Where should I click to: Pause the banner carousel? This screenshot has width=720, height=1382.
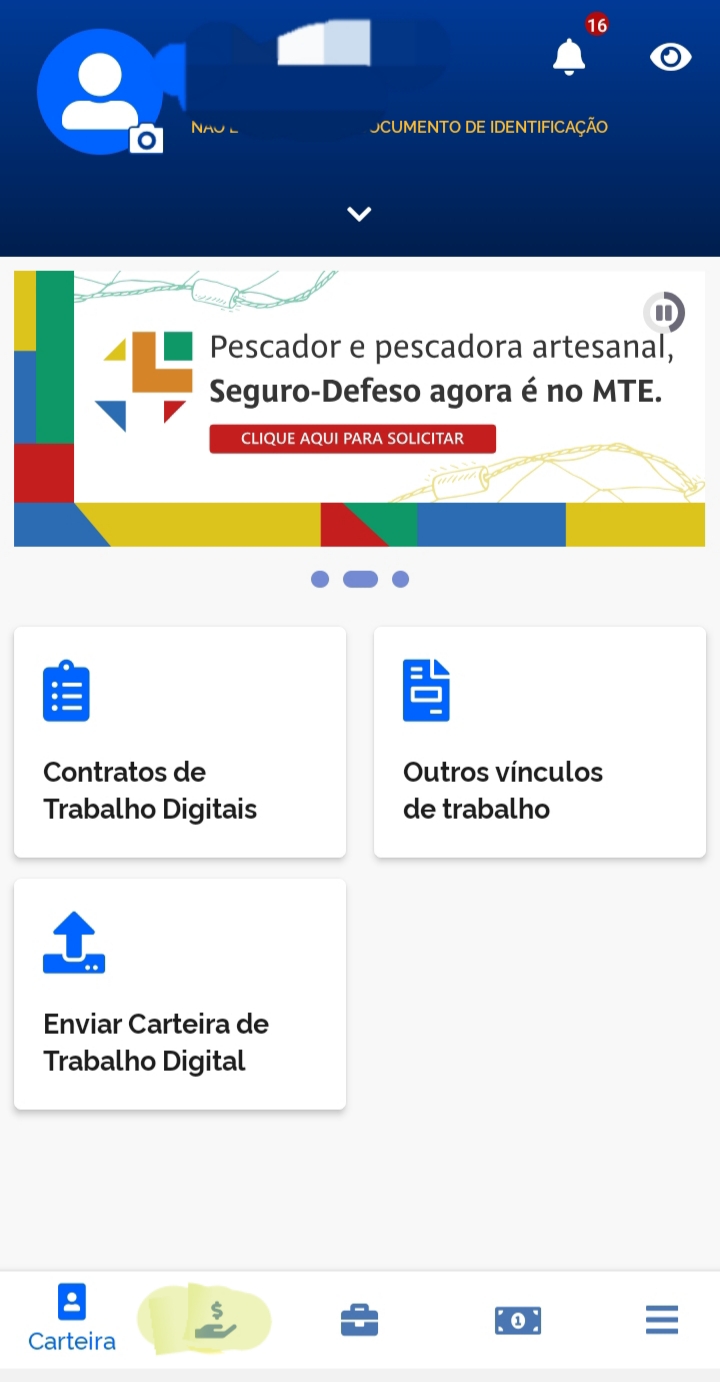pyautogui.click(x=664, y=312)
